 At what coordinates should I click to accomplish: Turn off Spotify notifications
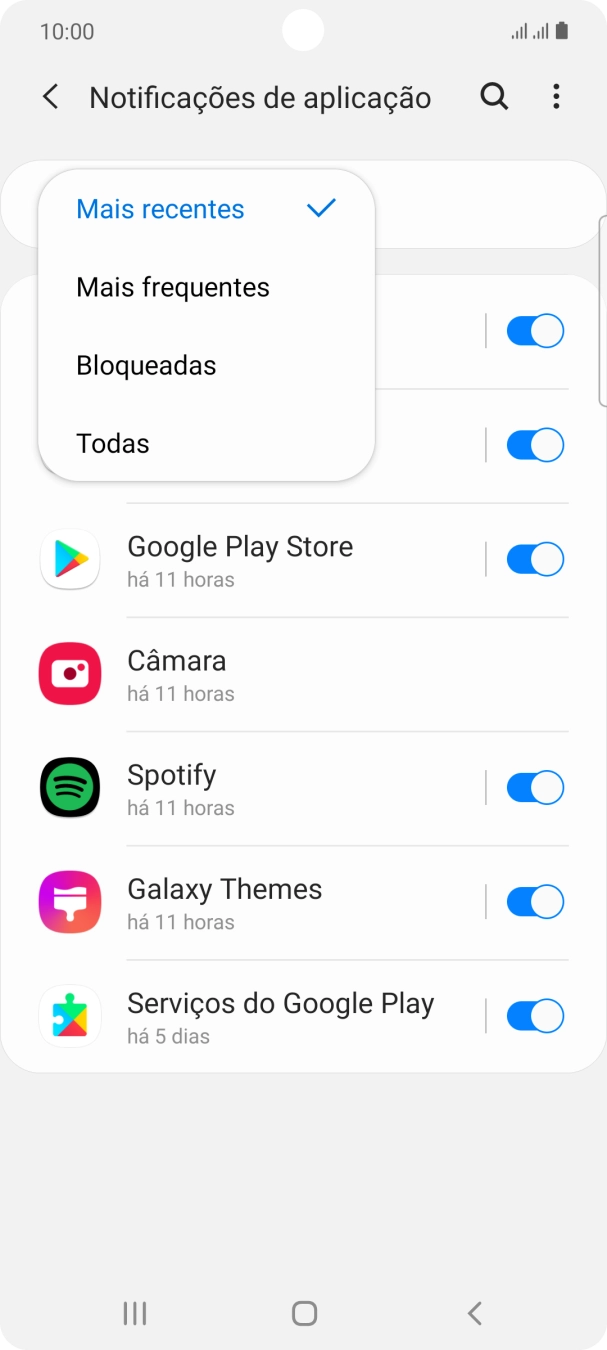pyautogui.click(x=535, y=788)
